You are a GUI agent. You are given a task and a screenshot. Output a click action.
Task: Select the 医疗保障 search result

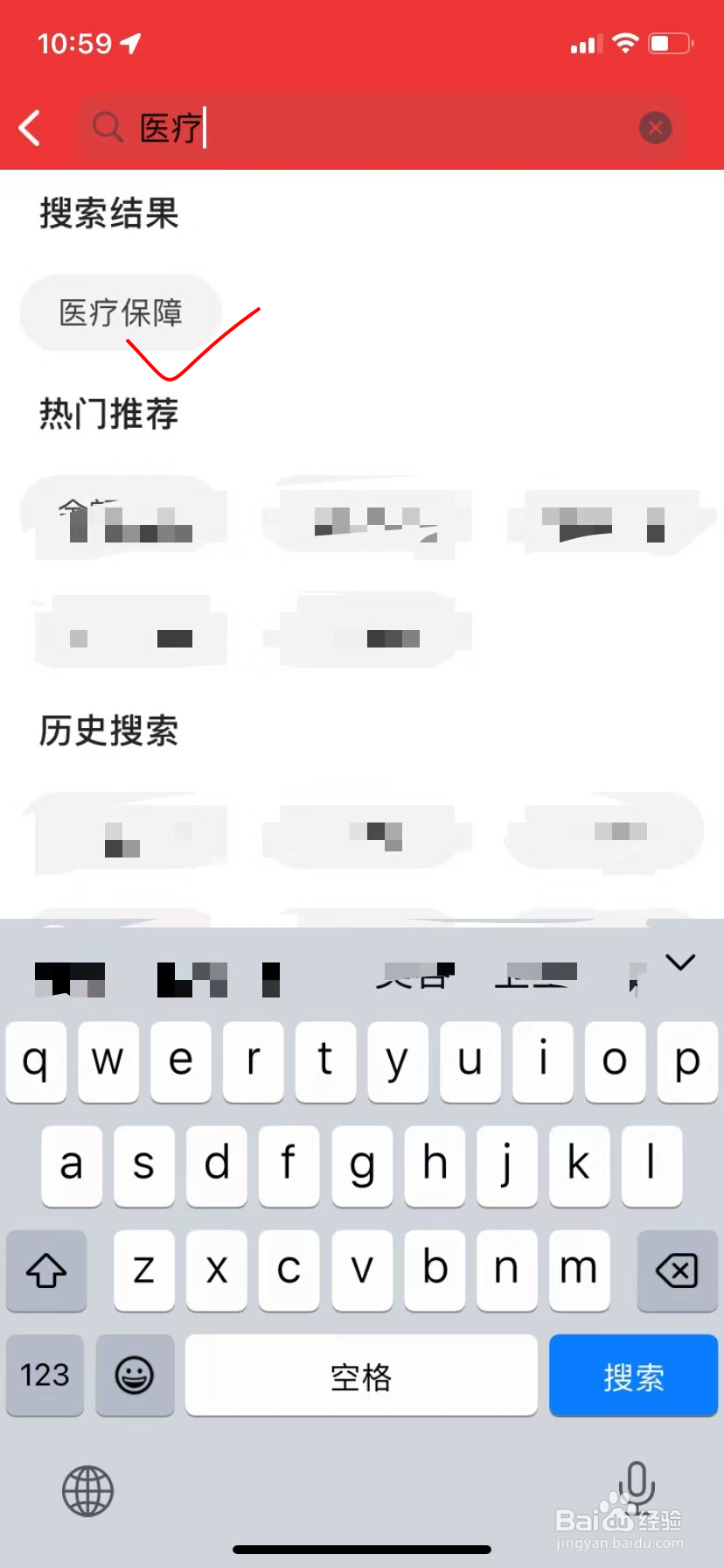(120, 313)
